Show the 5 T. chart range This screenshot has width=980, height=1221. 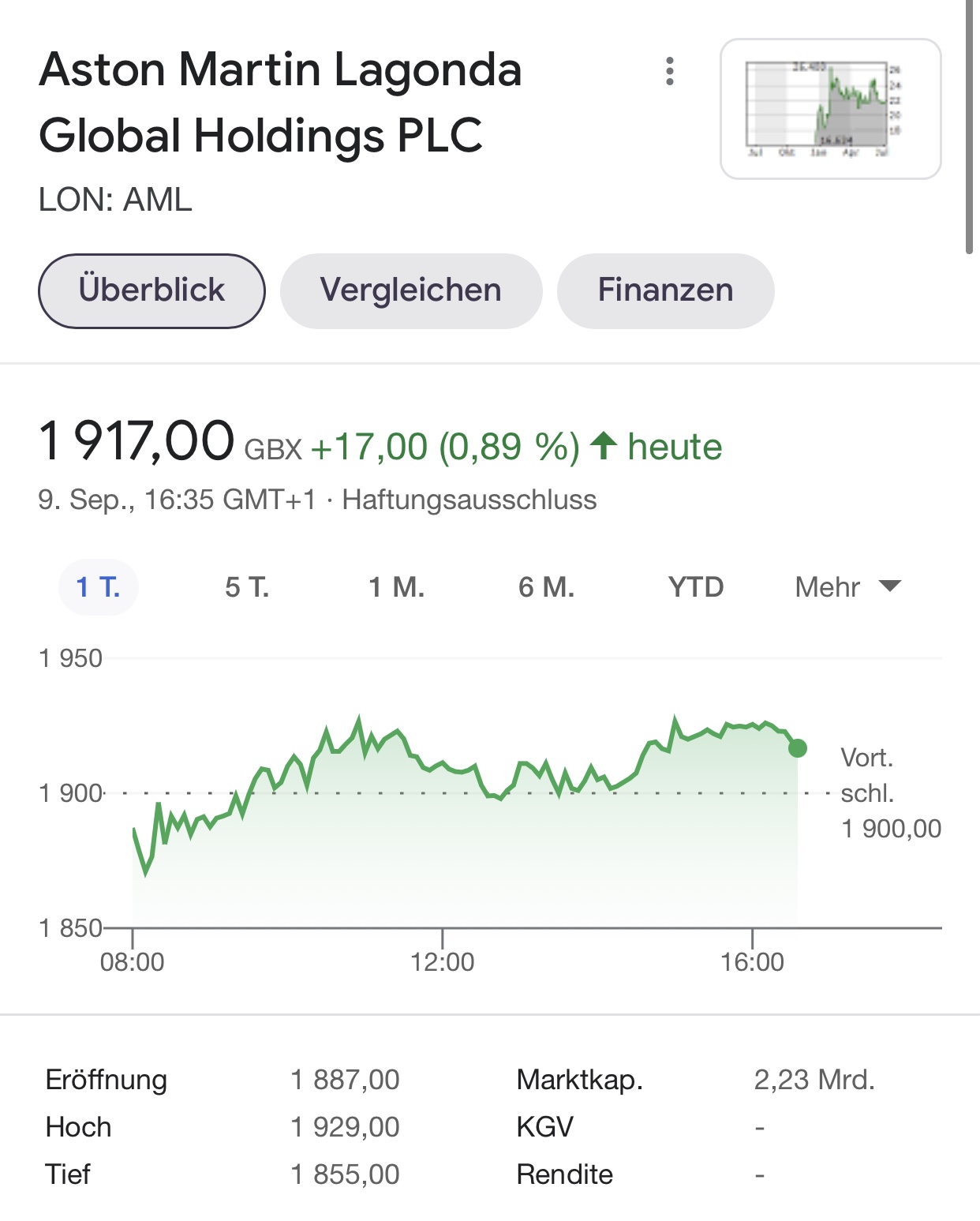[247, 587]
